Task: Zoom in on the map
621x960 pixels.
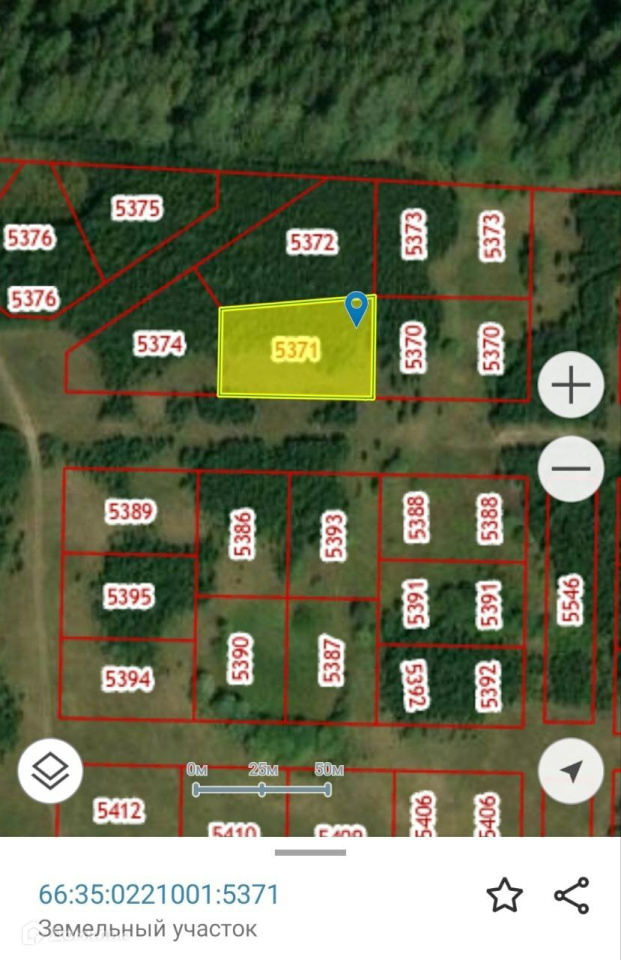Action: [571, 385]
